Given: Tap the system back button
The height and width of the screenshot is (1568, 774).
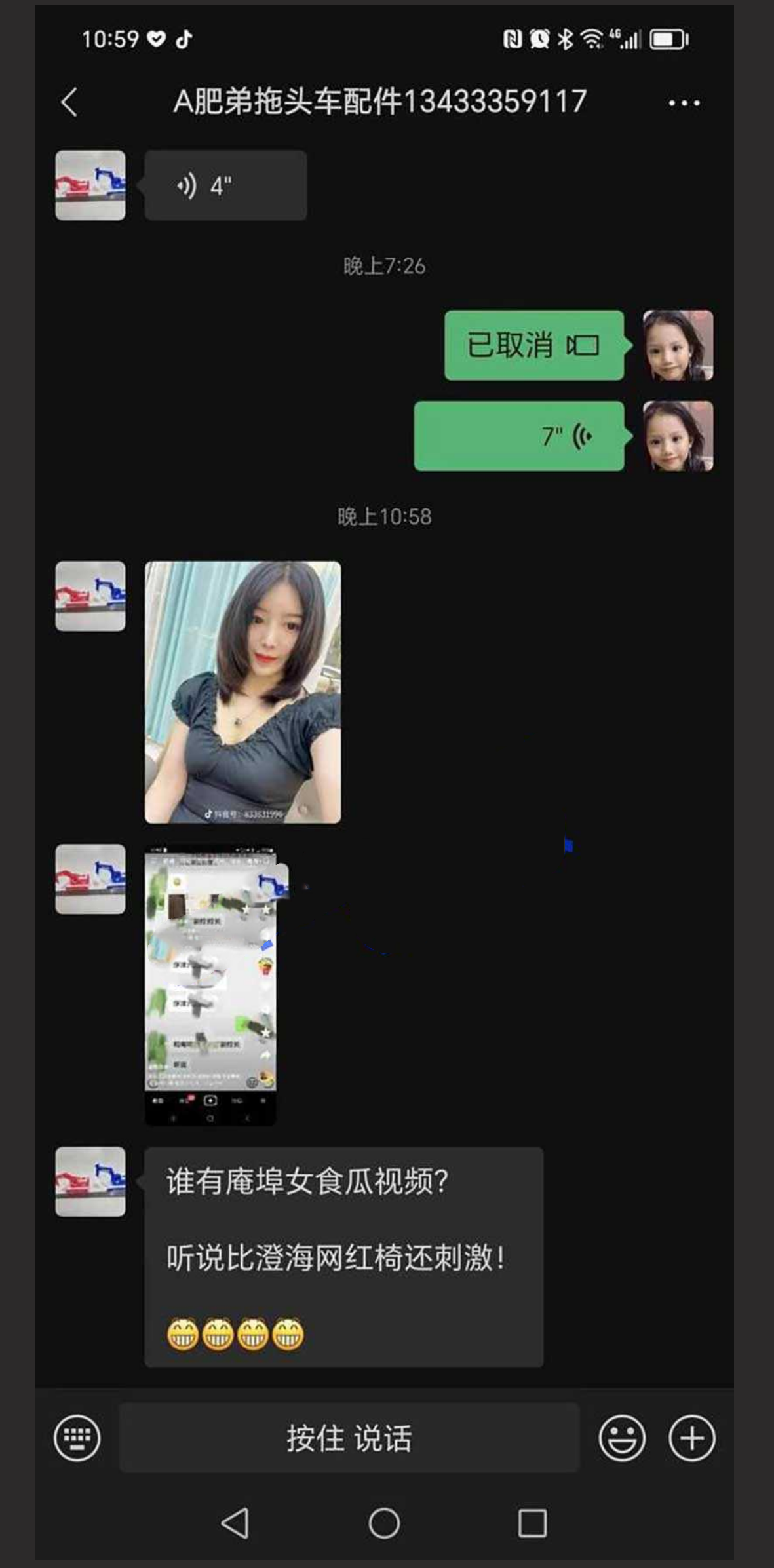Looking at the screenshot, I should click(235, 1523).
